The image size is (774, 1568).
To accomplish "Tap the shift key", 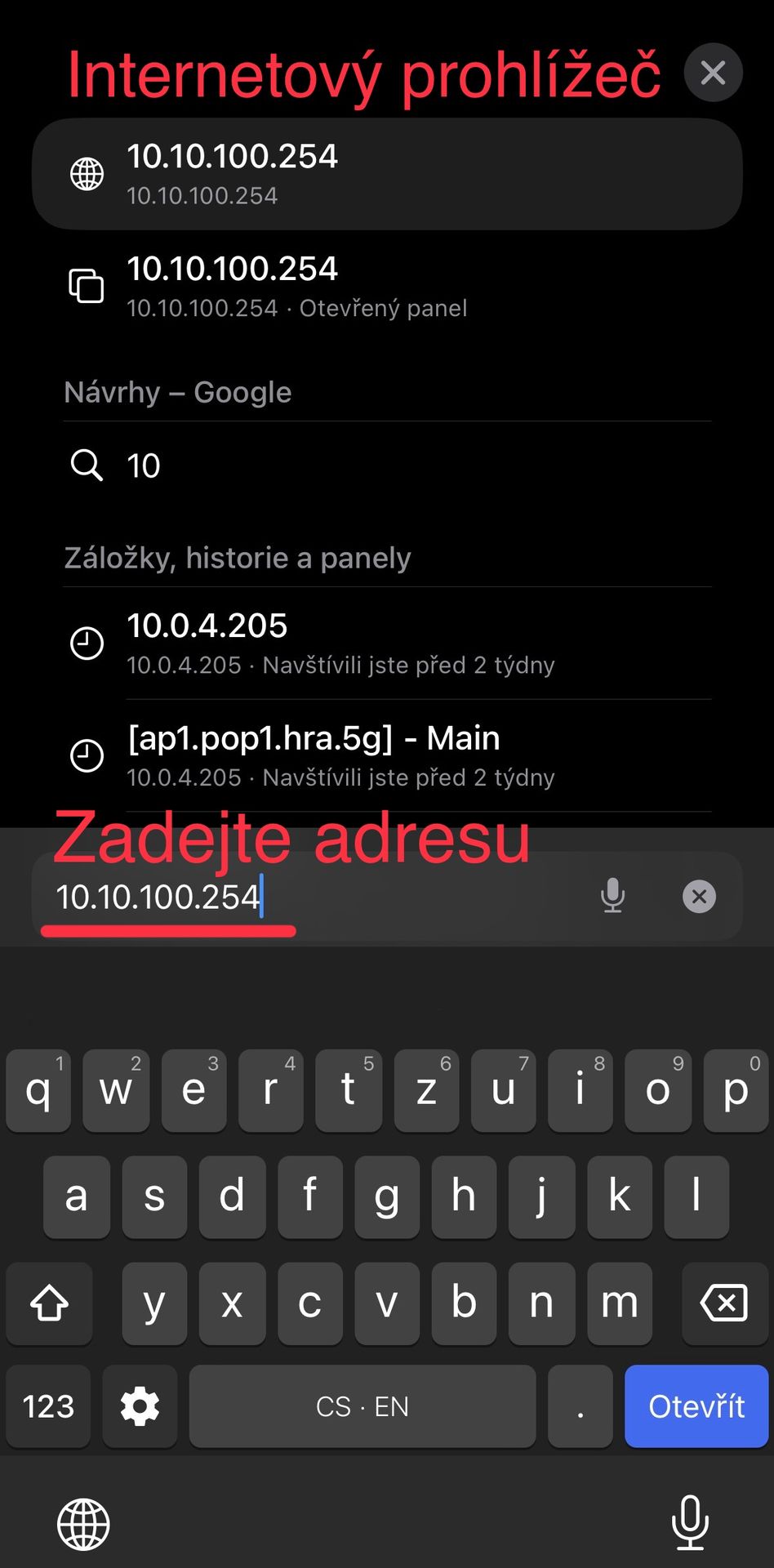I will [49, 1303].
